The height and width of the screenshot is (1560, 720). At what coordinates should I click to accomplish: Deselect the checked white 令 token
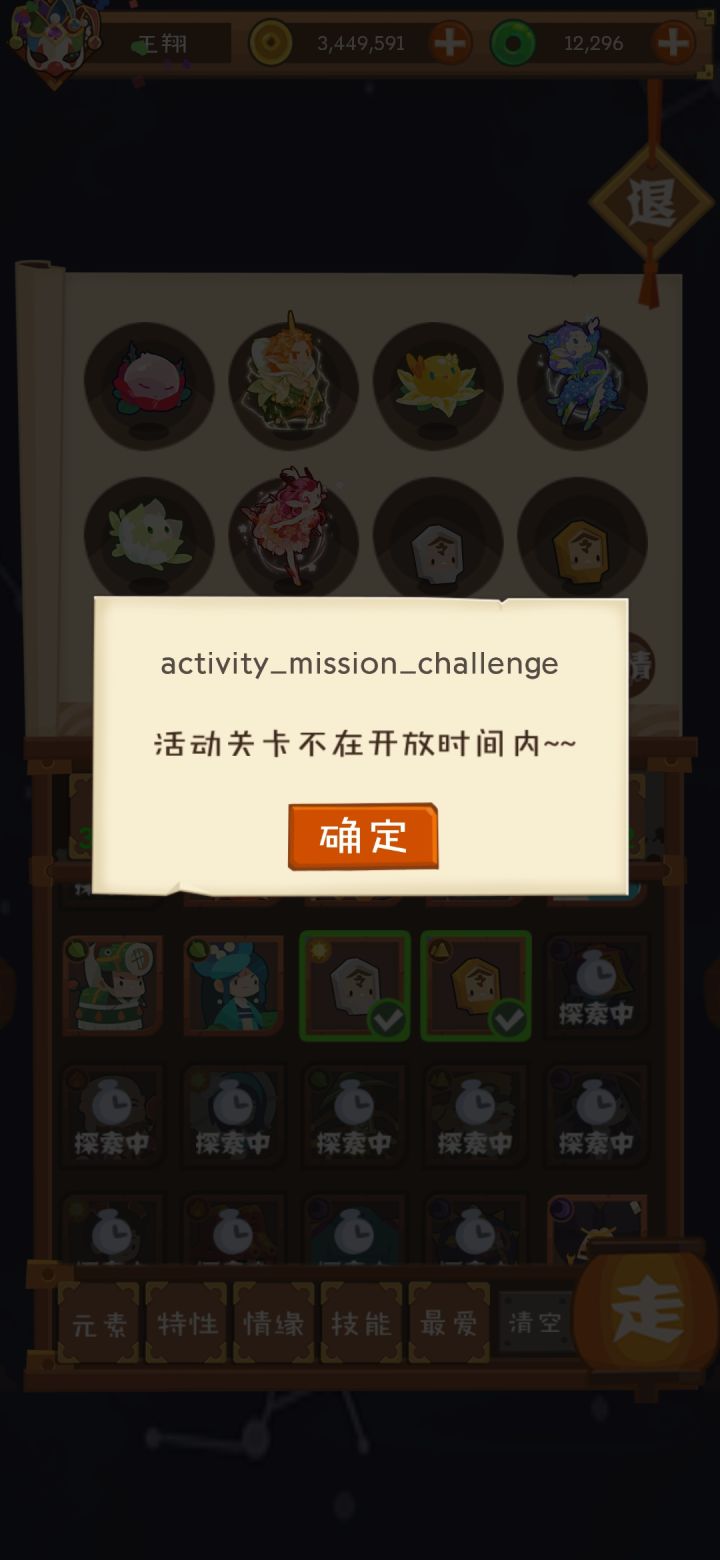354,985
